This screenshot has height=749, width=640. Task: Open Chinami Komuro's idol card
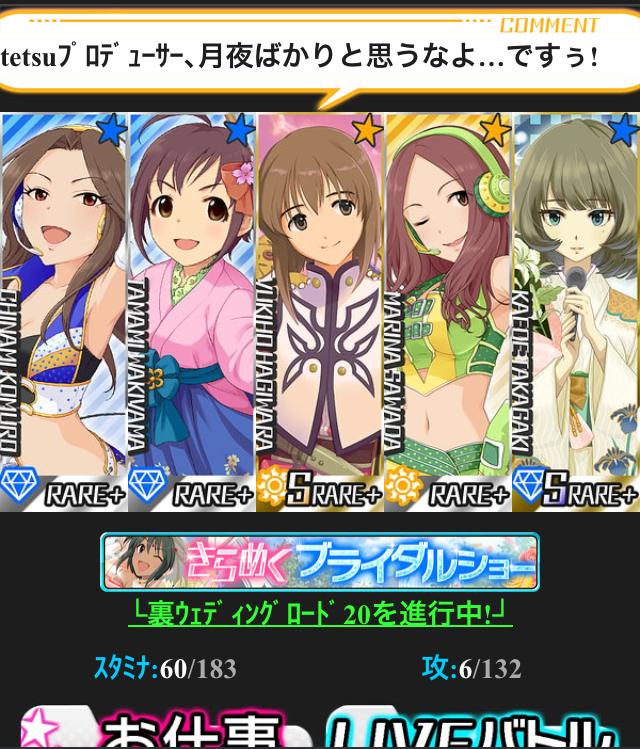[64, 310]
